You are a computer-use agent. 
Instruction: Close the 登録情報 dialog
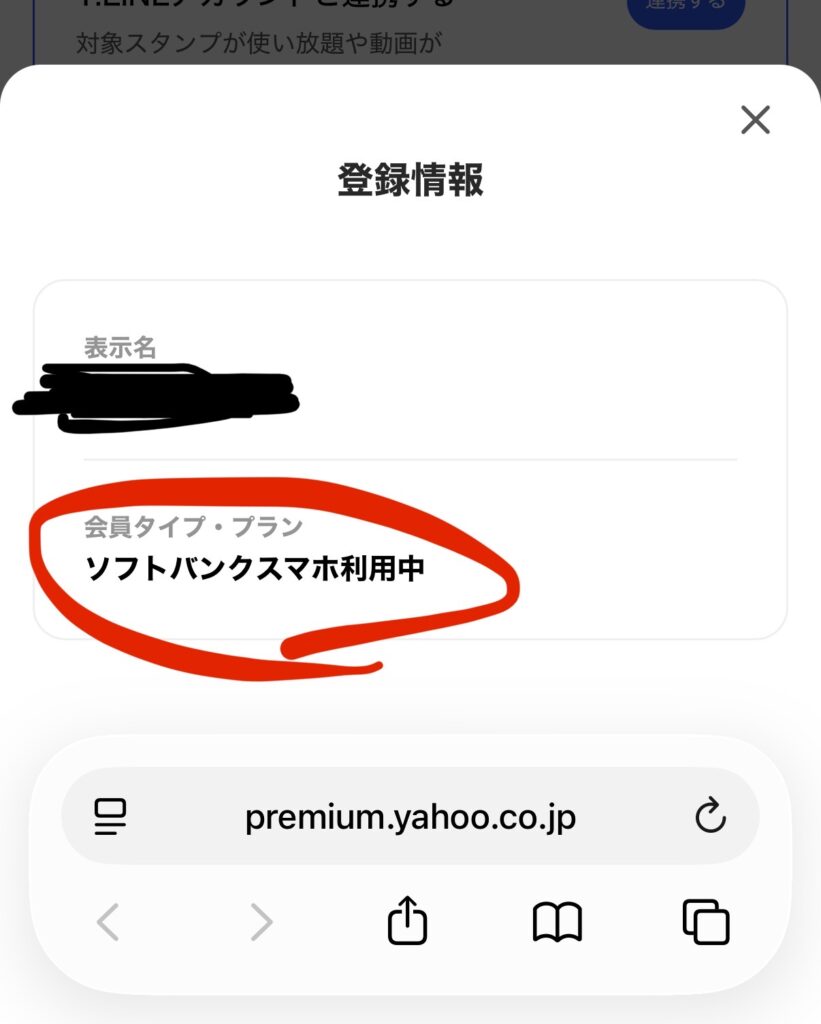pos(755,120)
